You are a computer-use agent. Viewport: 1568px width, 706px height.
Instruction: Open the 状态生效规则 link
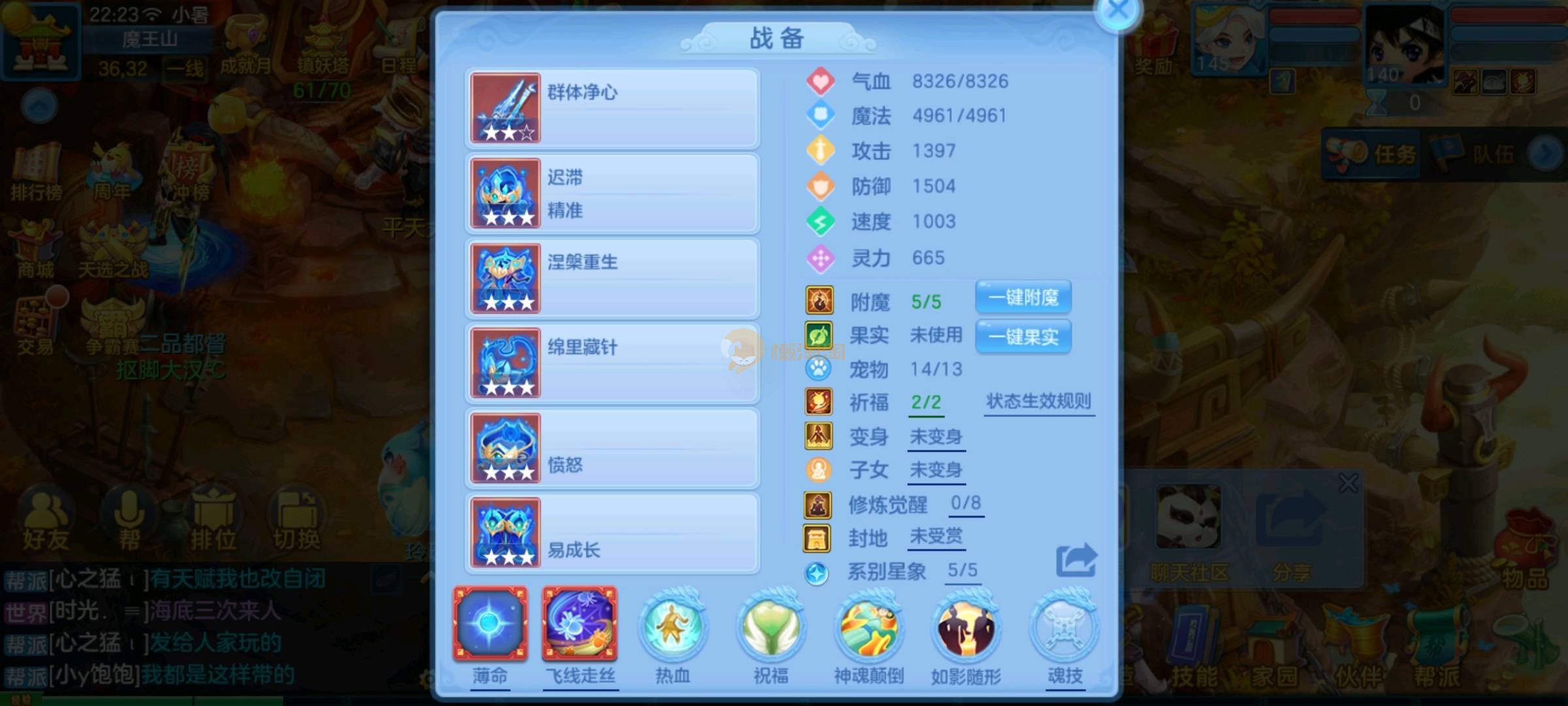(1039, 401)
